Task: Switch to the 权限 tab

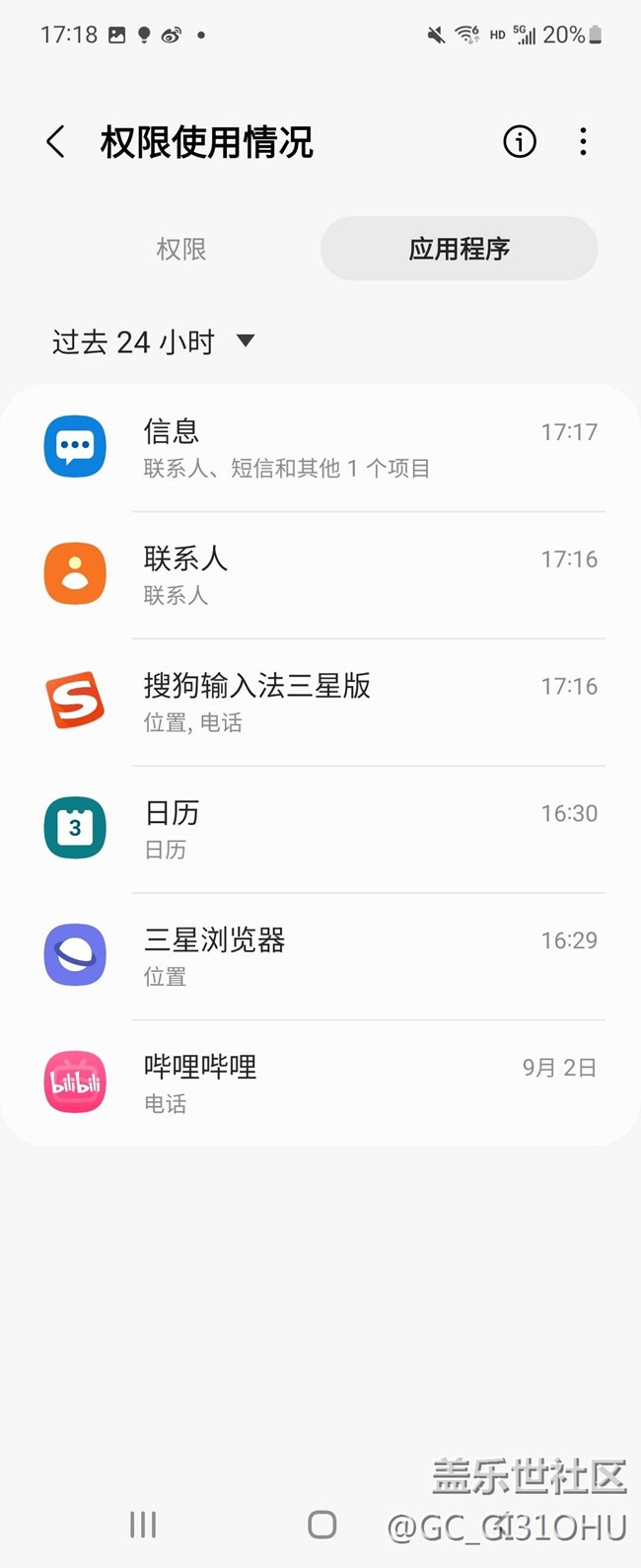Action: point(181,249)
